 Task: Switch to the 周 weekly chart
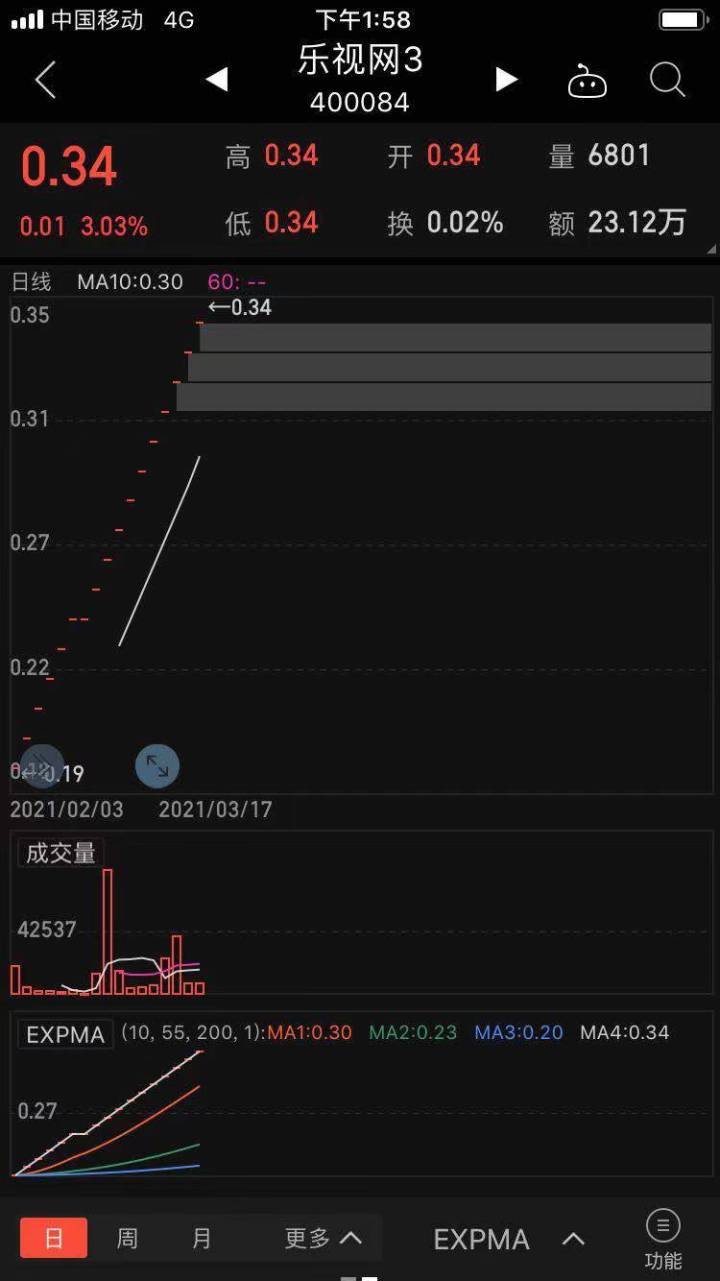point(128,1238)
